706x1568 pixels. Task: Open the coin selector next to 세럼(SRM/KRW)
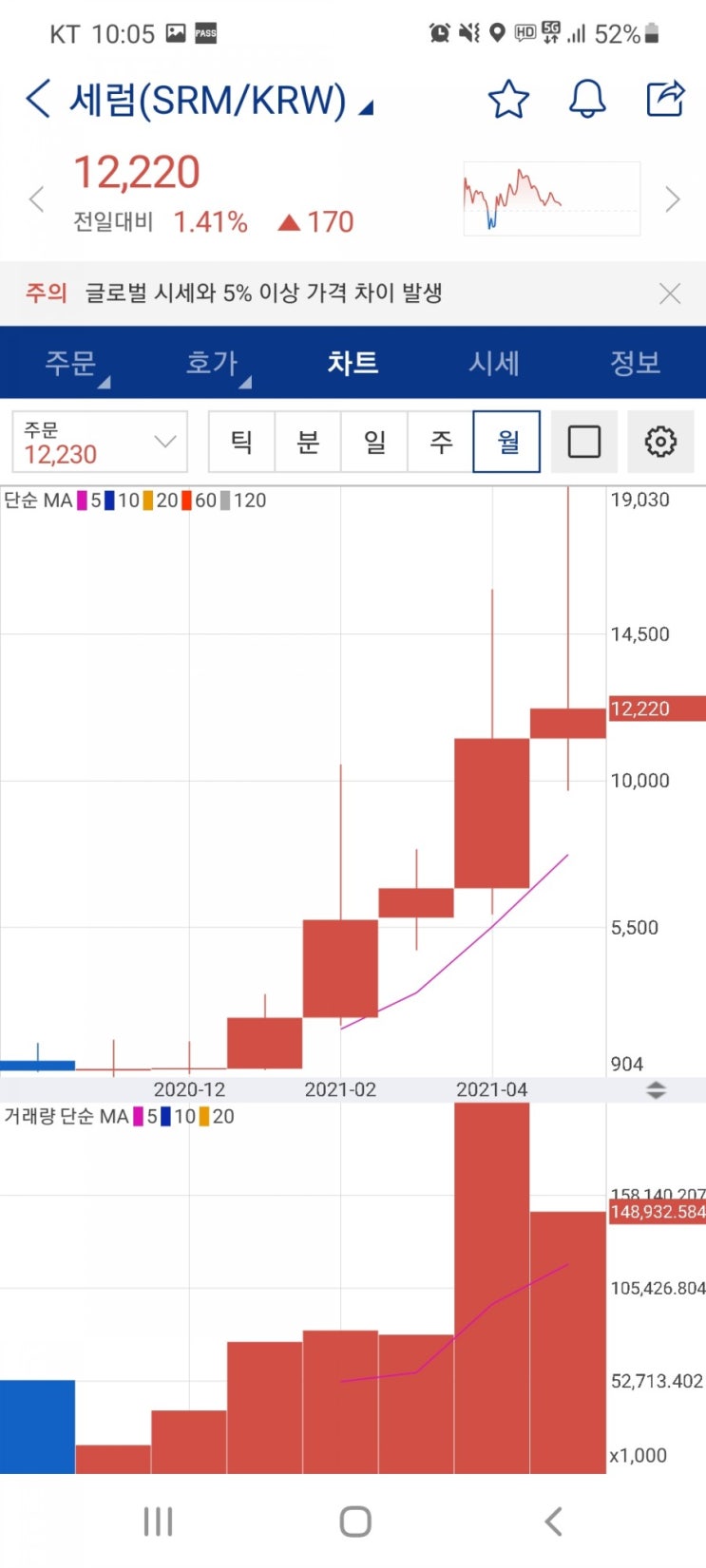[366, 108]
